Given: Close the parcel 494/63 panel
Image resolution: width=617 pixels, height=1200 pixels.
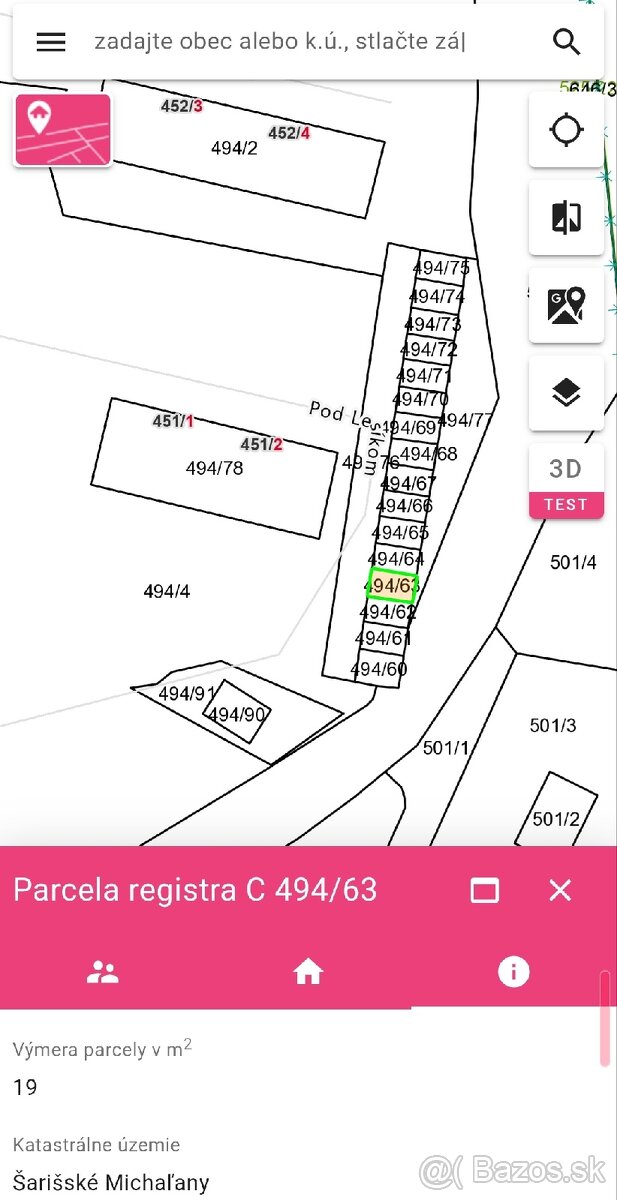Looking at the screenshot, I should 560,890.
